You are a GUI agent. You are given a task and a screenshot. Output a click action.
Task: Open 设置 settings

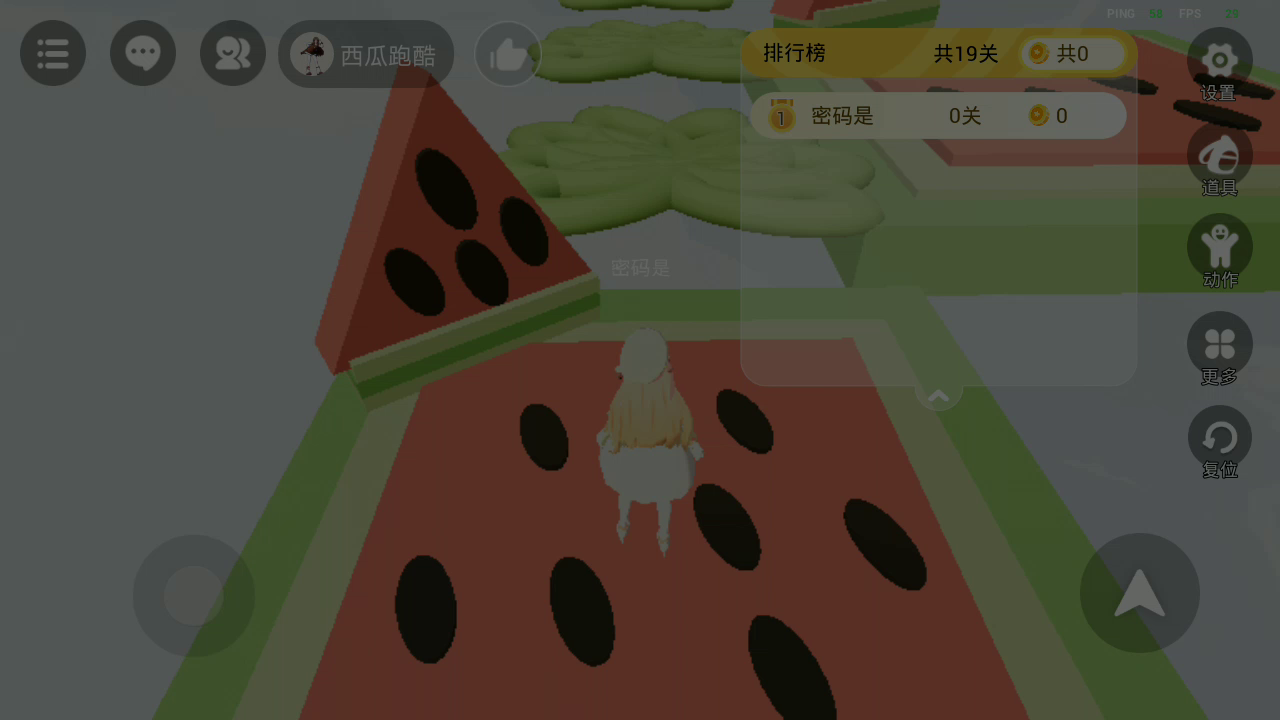coord(1219,64)
